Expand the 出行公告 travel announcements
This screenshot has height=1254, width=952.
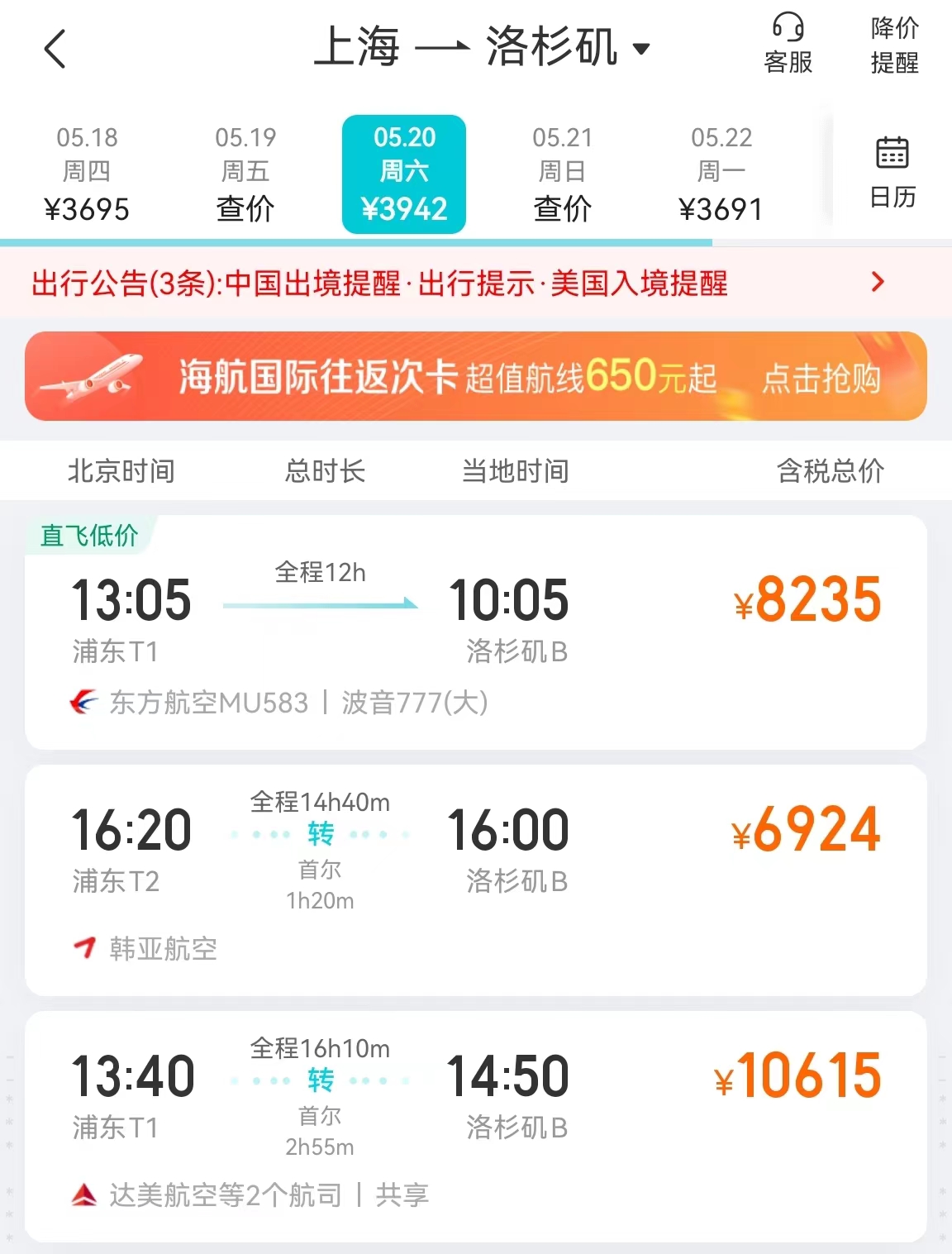(x=380, y=284)
